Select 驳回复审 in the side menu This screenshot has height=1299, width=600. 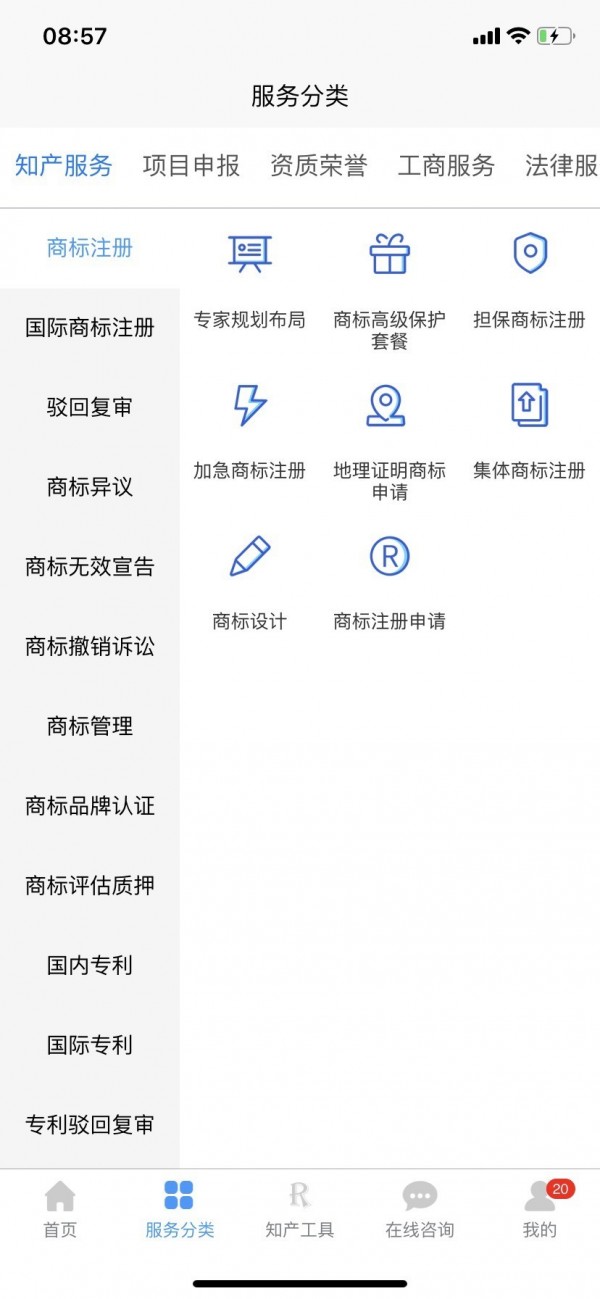pyautogui.click(x=90, y=408)
